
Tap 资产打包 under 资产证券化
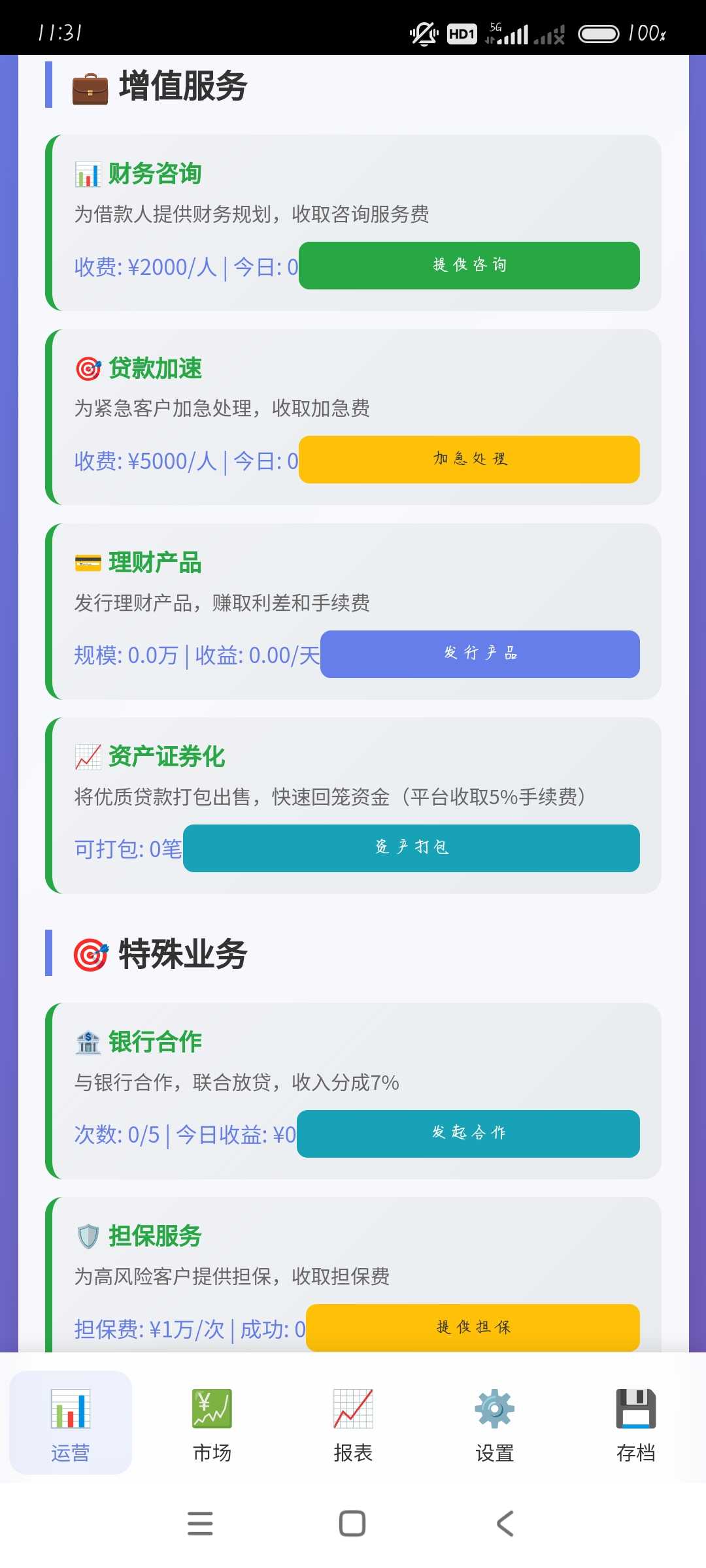click(x=411, y=848)
